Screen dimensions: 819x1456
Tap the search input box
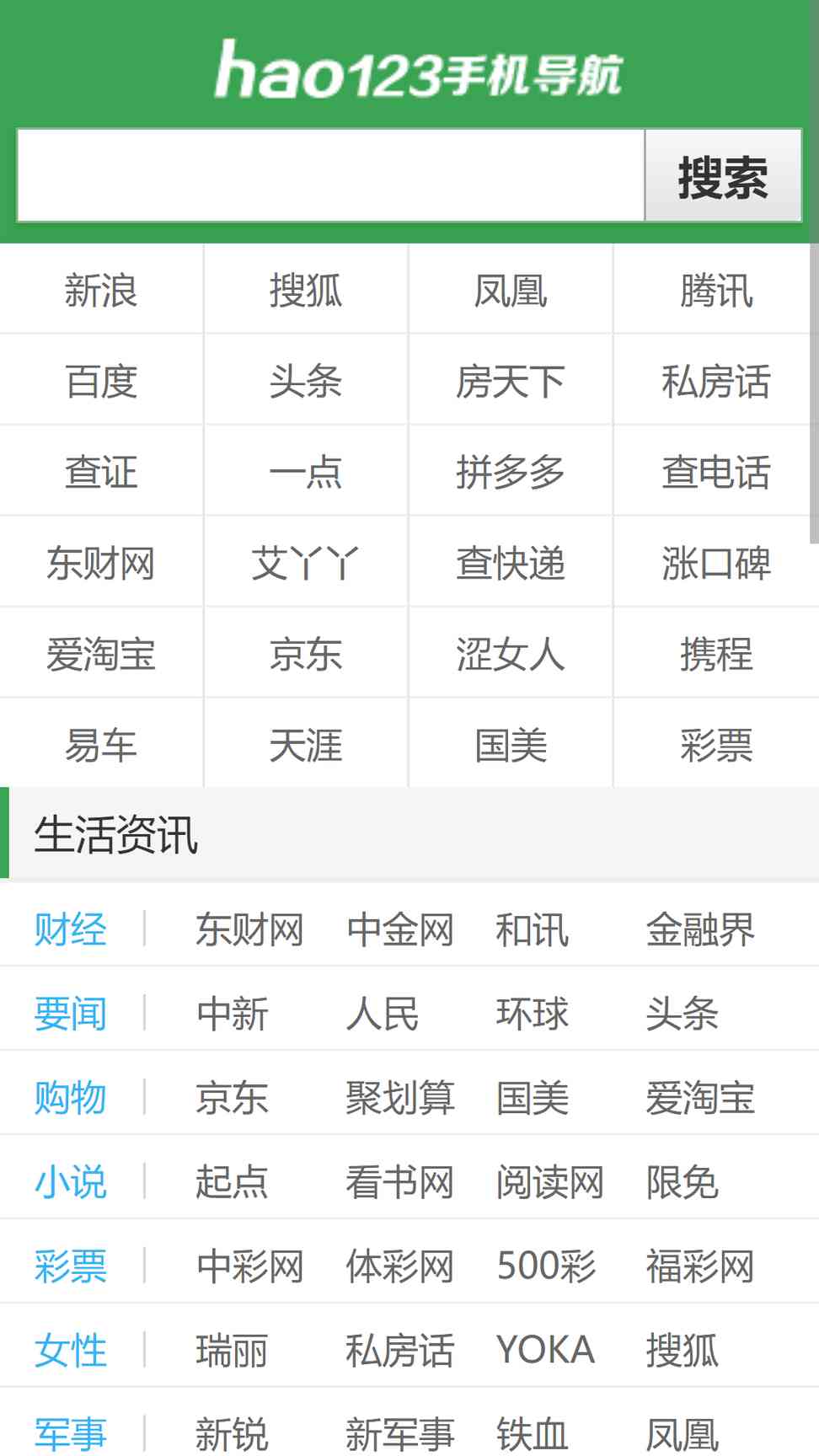coord(331,175)
